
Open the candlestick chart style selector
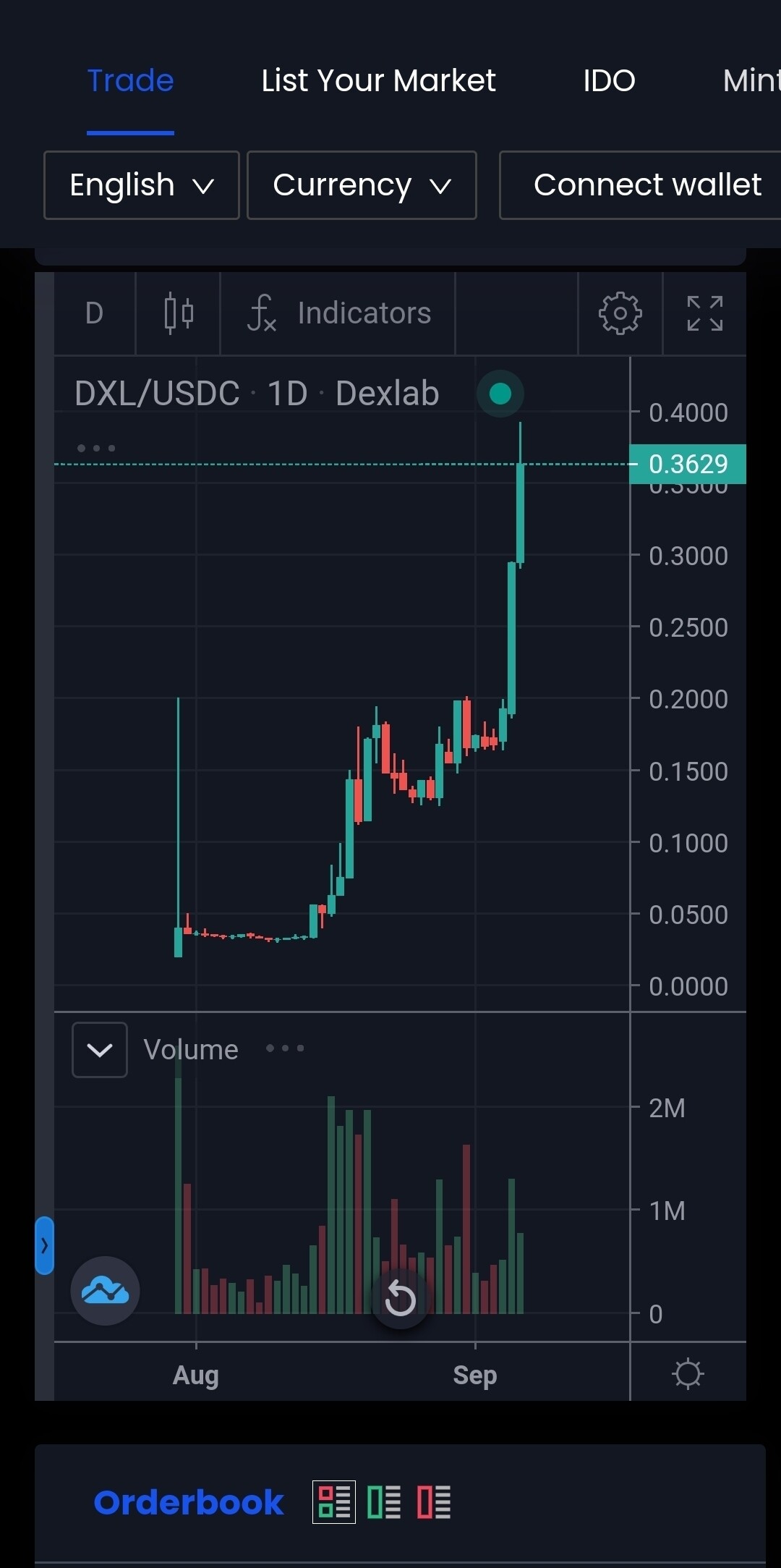tap(179, 313)
